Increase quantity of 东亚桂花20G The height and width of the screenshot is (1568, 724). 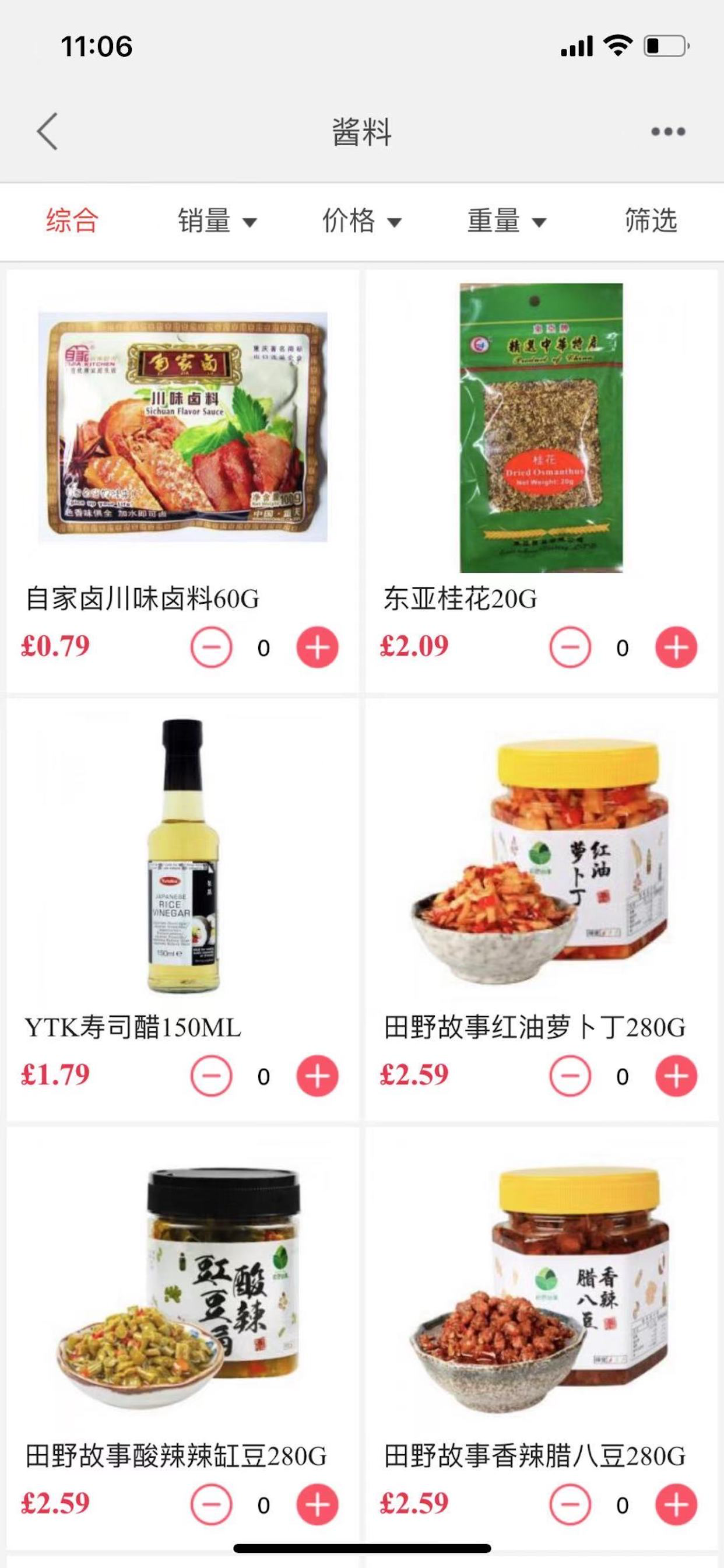[676, 647]
